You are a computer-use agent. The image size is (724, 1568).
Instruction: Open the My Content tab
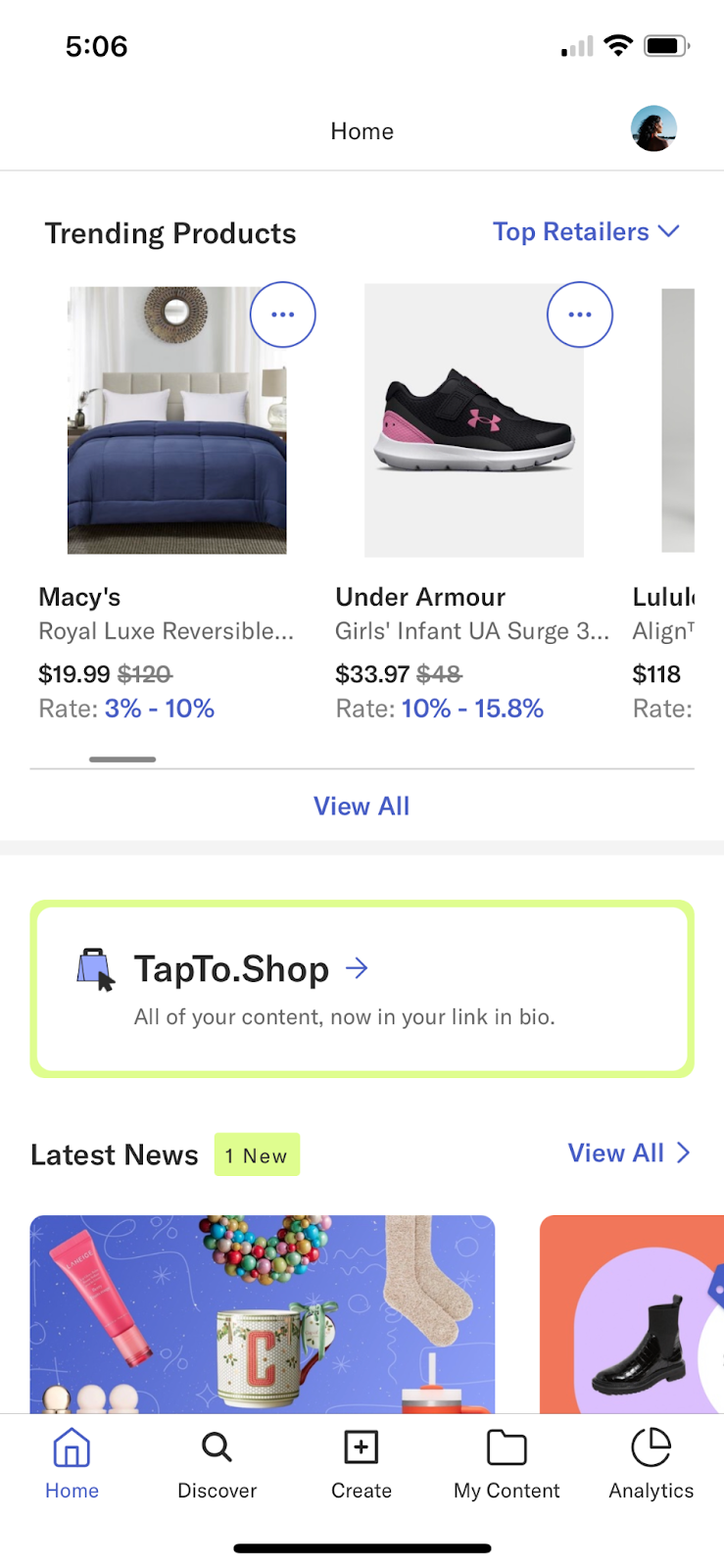pyautogui.click(x=507, y=1464)
